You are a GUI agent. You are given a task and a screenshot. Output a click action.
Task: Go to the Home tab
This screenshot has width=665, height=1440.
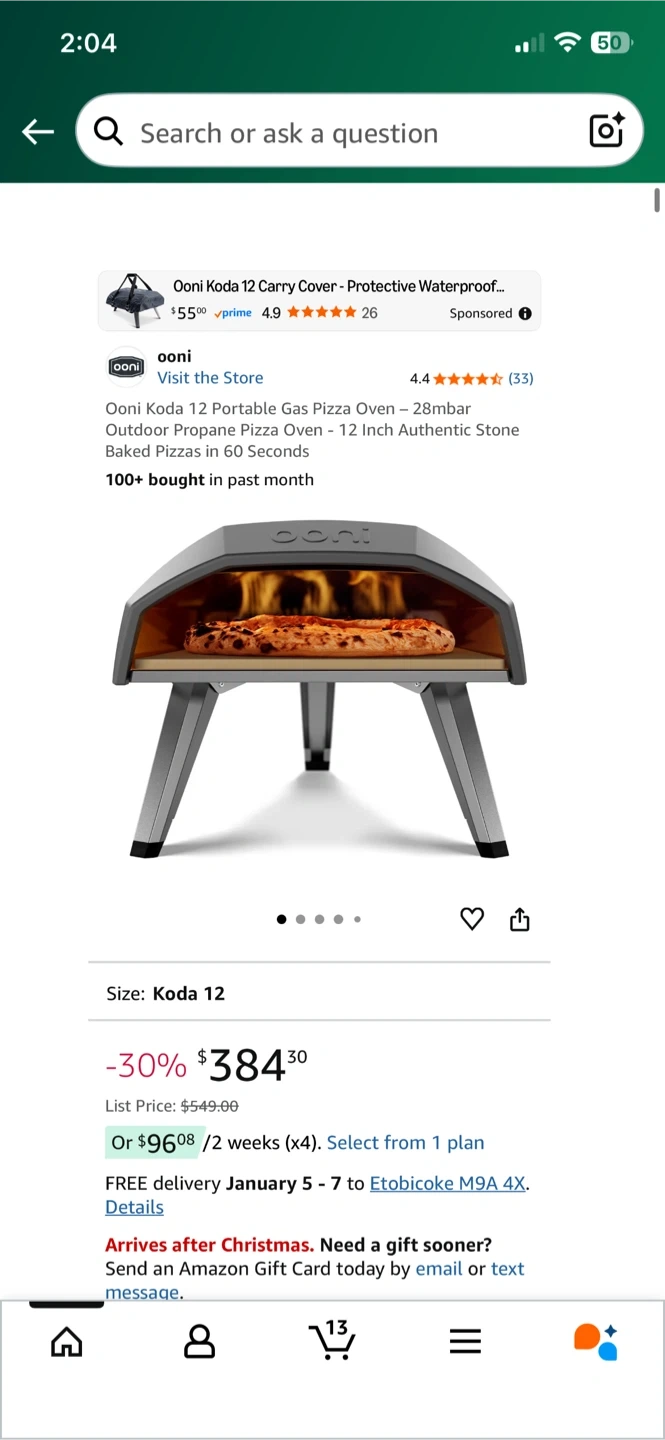click(67, 1342)
